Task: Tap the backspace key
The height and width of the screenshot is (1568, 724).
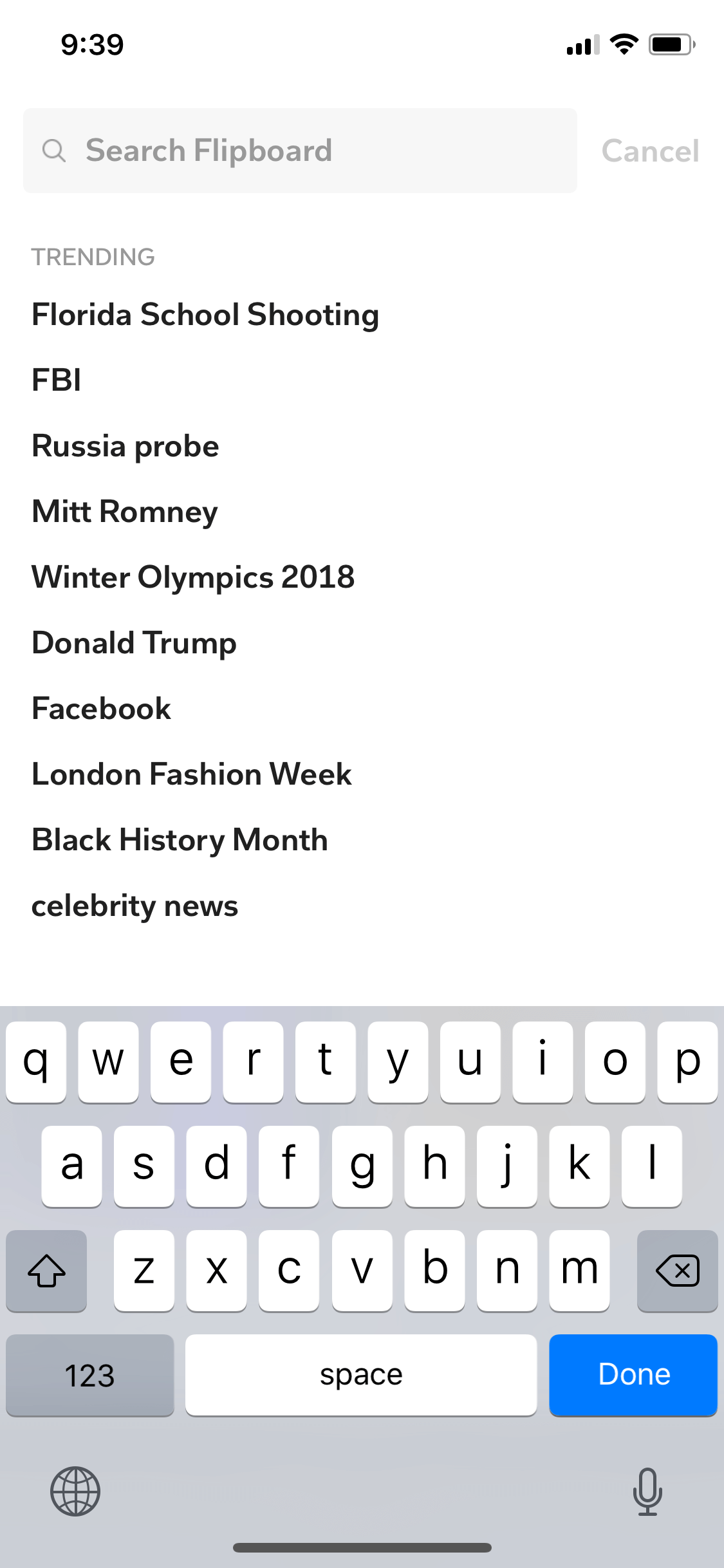Action: pos(677,1270)
